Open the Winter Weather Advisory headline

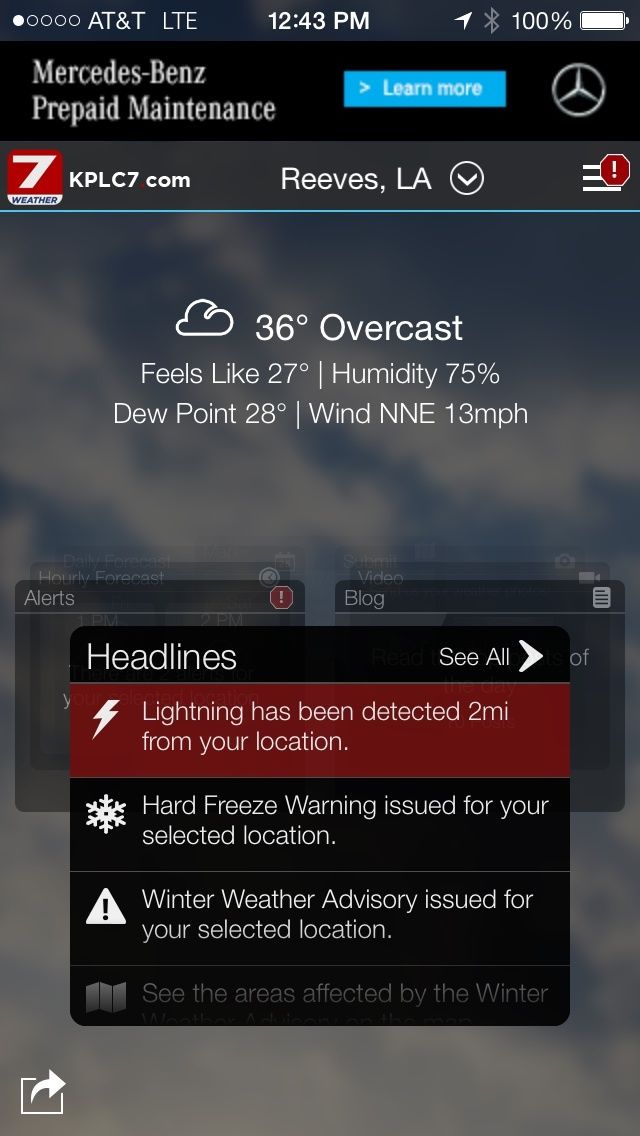pos(320,916)
